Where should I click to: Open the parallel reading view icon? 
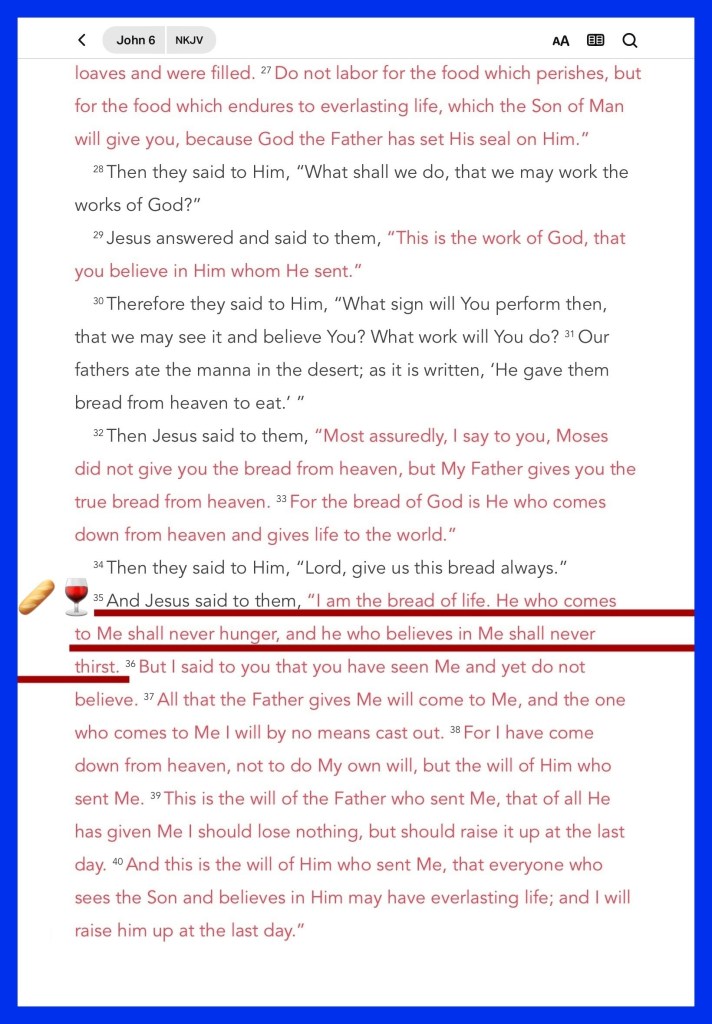click(595, 40)
